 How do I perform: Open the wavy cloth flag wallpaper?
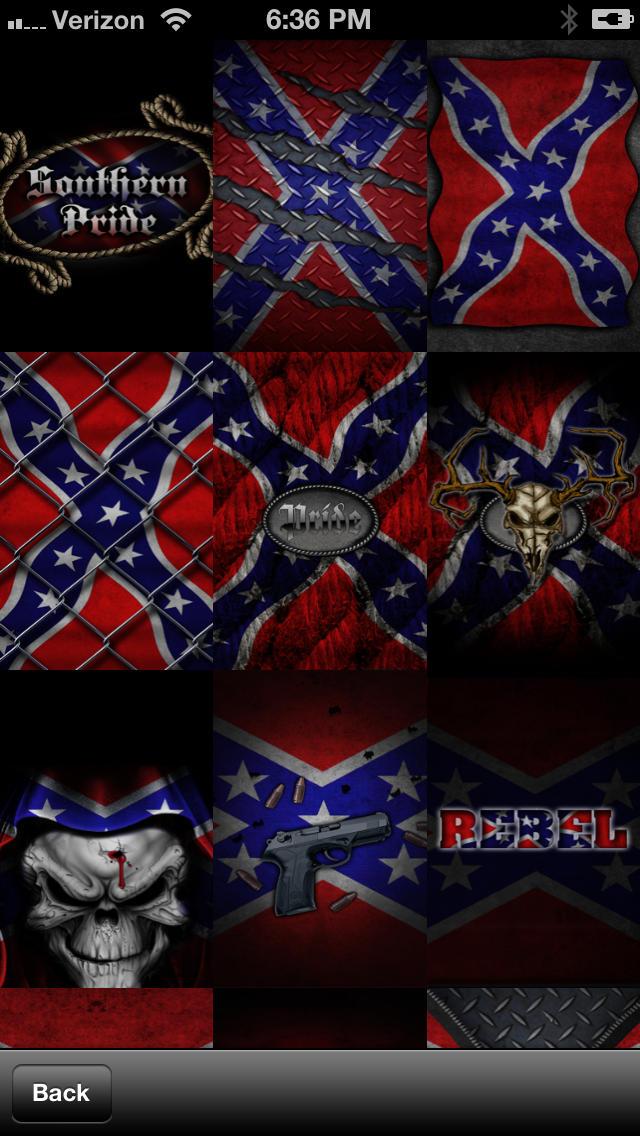533,195
